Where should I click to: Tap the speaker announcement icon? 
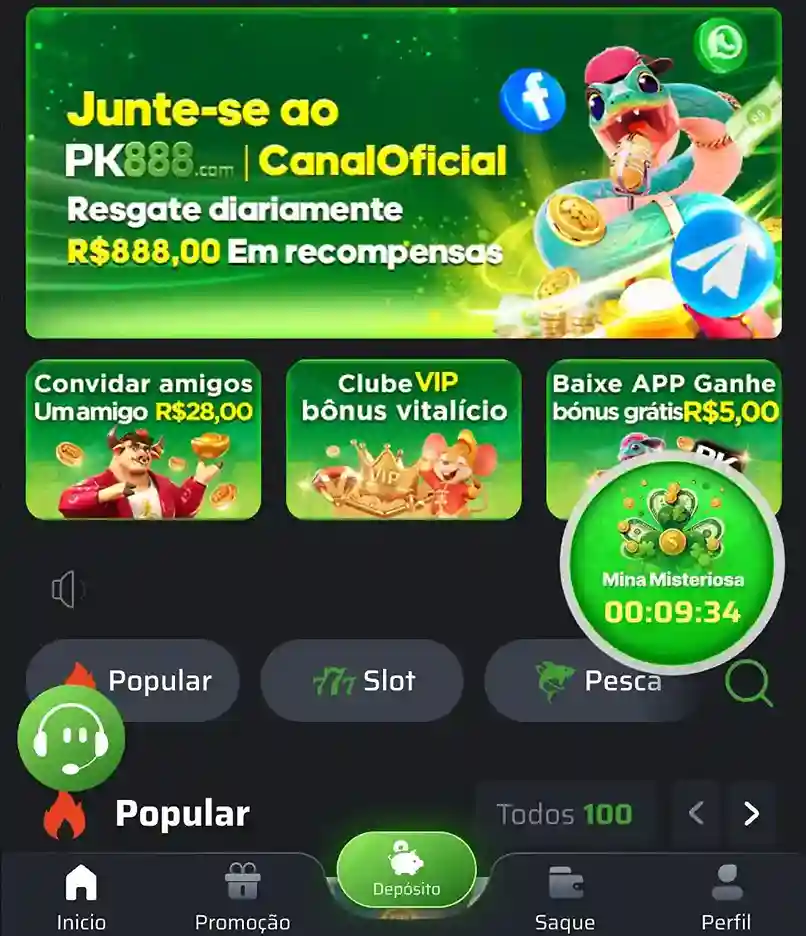[x=66, y=590]
